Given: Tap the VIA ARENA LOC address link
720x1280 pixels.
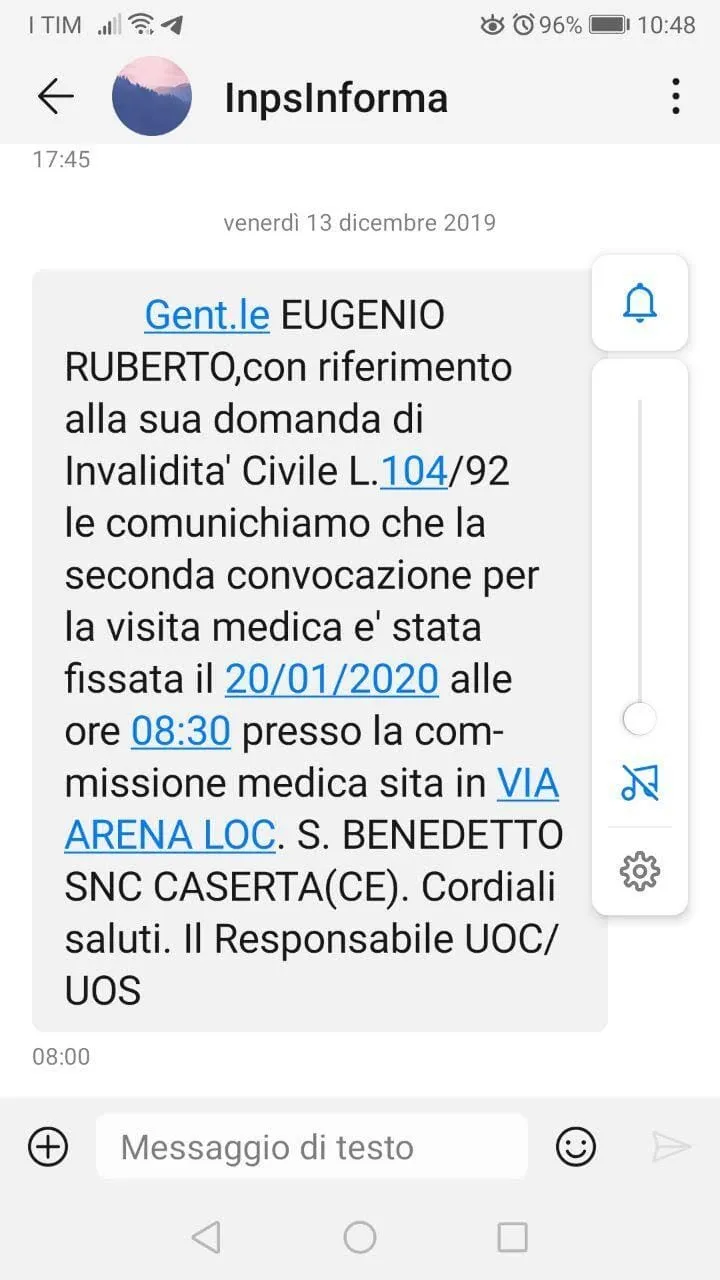Looking at the screenshot, I should click(170, 834).
